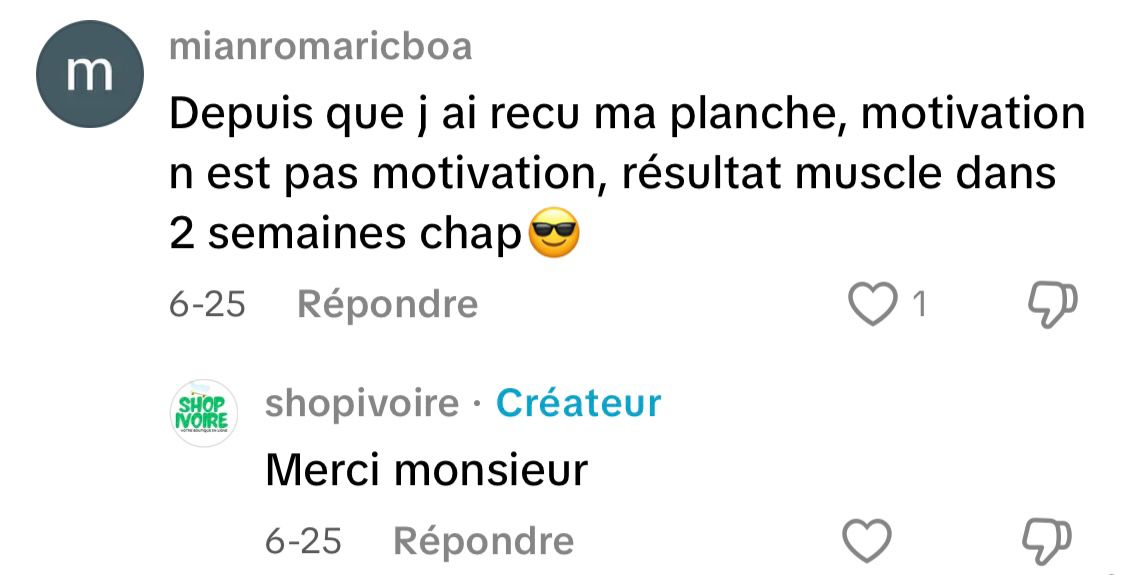Viewport: 1125px width, 575px height.
Task: Like mianromaricboa's comment
Action: click(872, 305)
